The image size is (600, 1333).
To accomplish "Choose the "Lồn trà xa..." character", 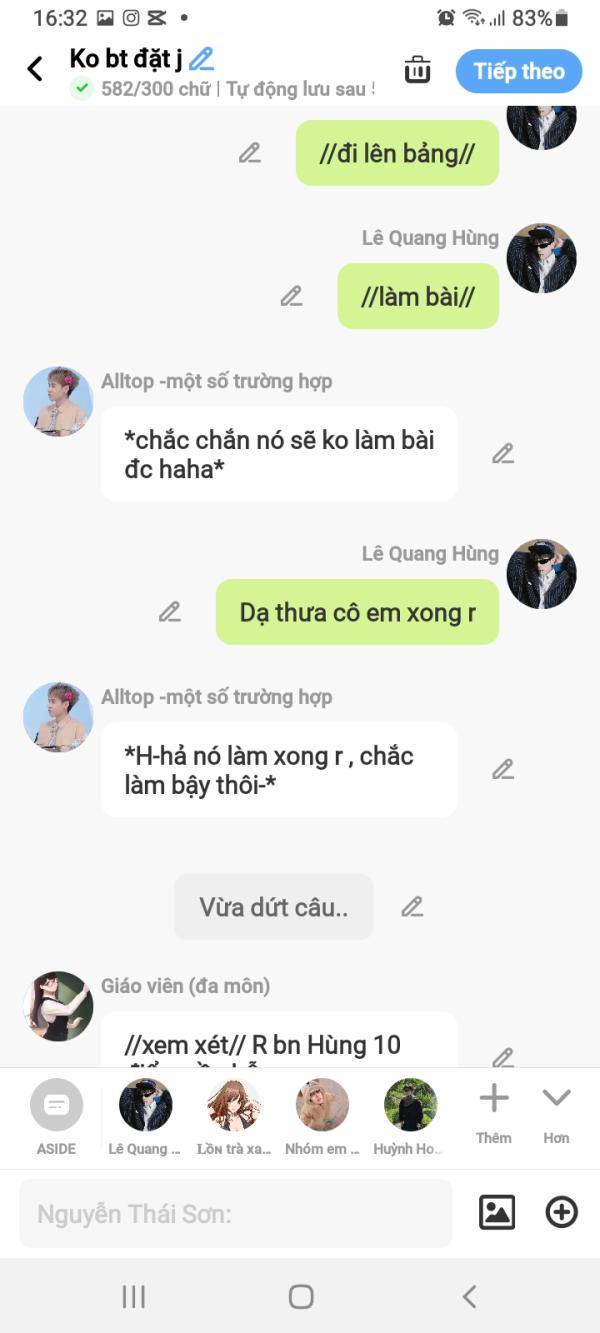I will pos(233,1115).
